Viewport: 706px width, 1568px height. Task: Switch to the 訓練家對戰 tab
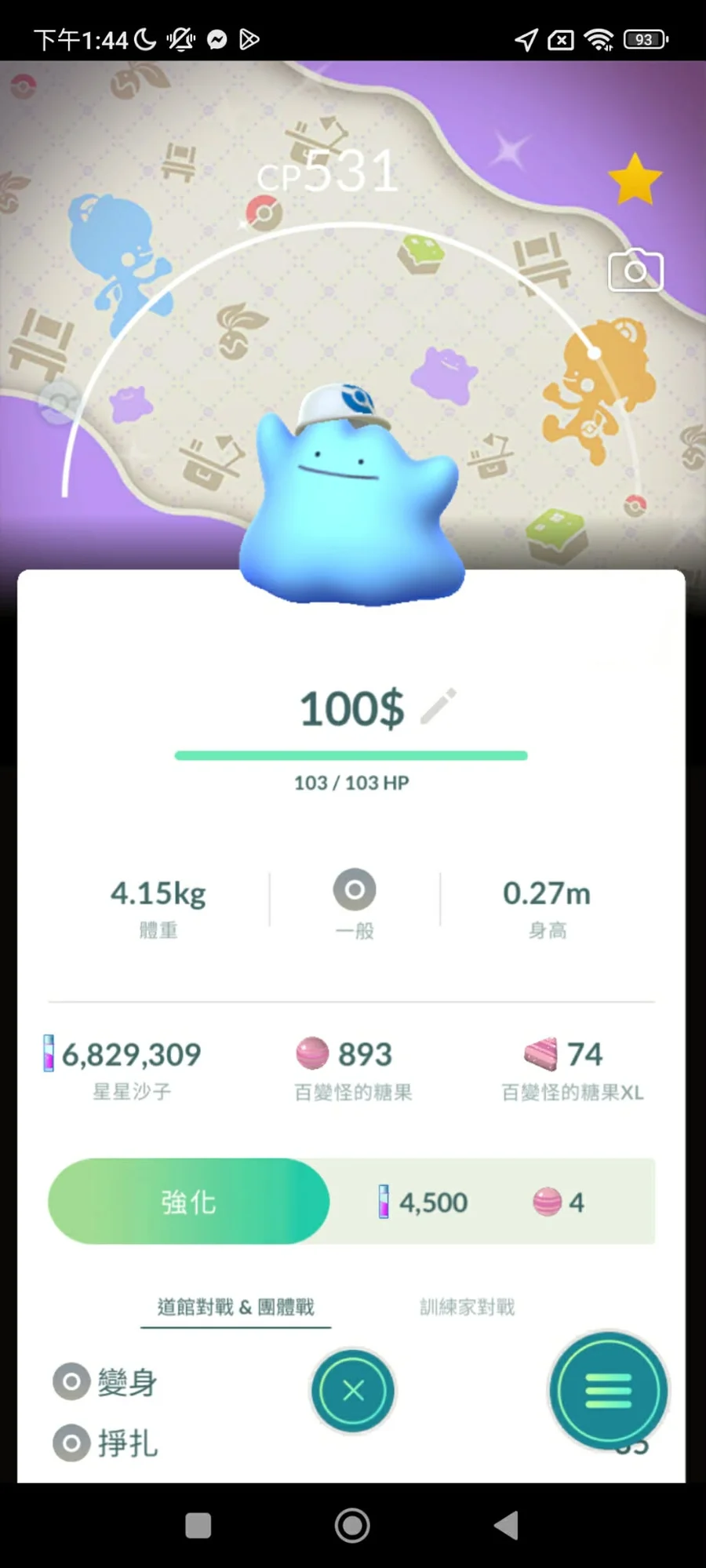467,1307
